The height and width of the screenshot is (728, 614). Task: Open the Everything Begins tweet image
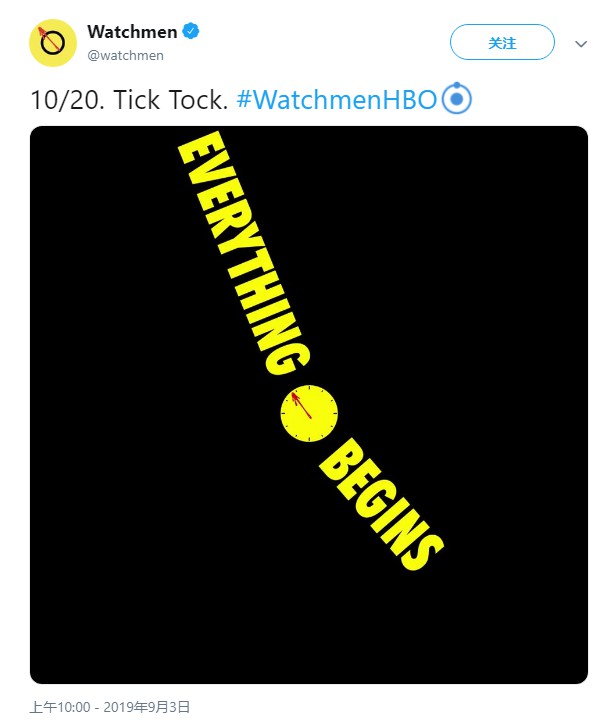point(308,404)
